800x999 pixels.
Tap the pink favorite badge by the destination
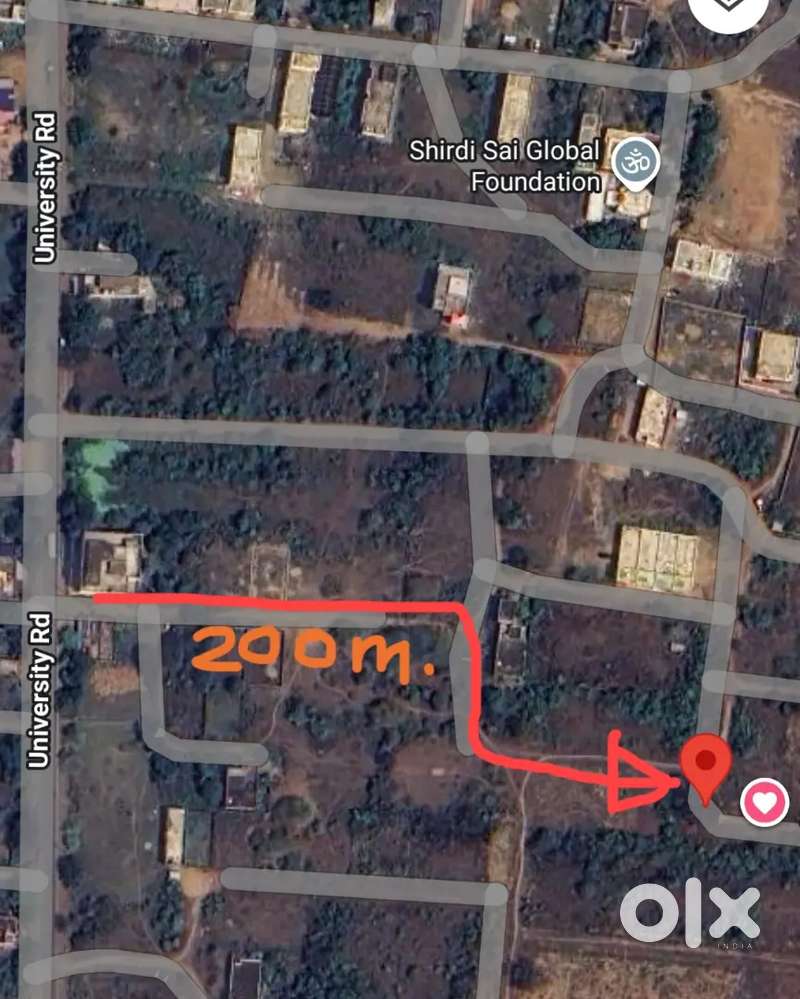click(764, 802)
